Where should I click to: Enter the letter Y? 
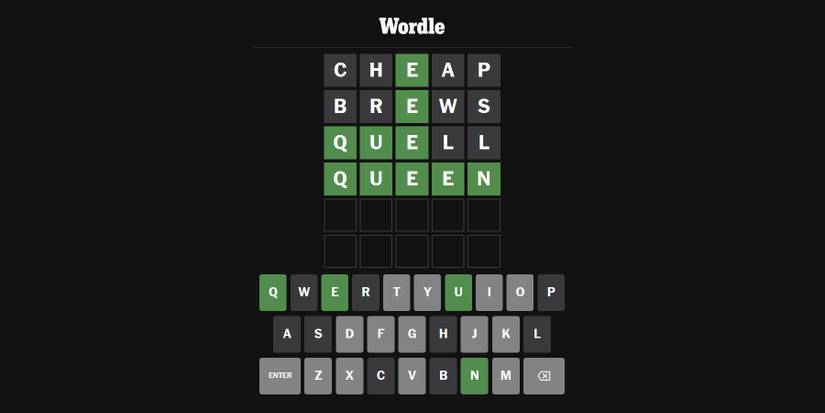point(428,293)
